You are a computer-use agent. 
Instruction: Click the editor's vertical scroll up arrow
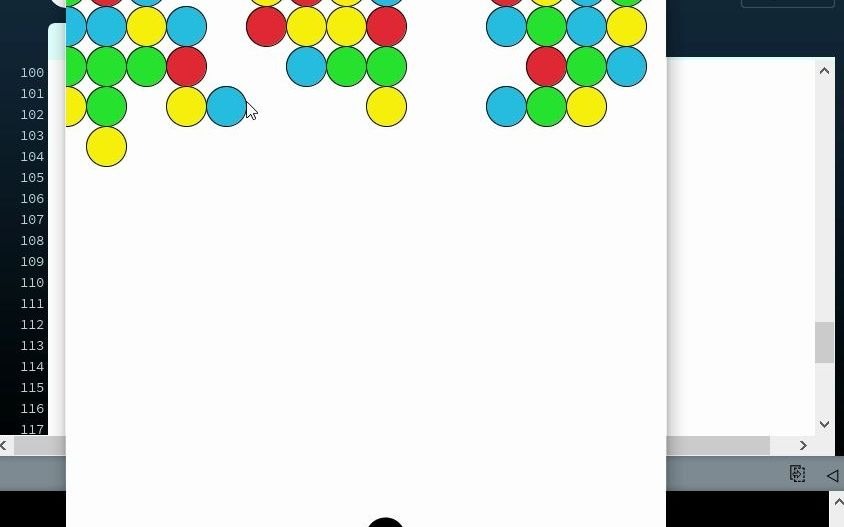(824, 70)
